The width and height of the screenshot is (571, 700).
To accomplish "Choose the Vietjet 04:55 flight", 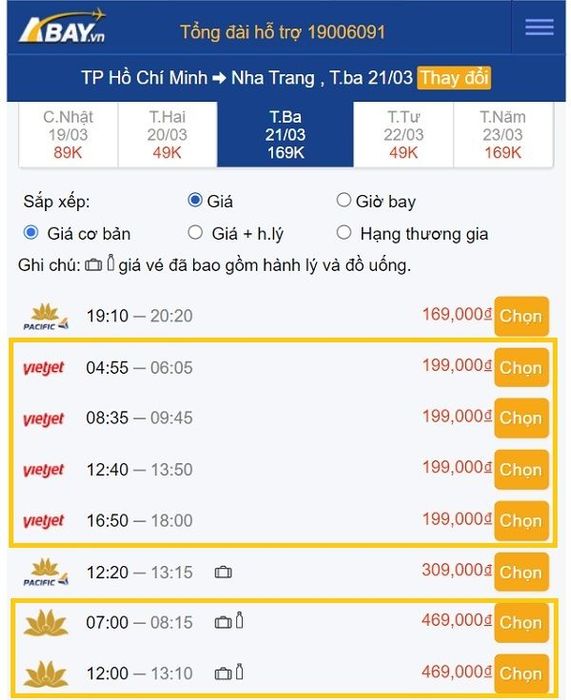I will coord(521,368).
